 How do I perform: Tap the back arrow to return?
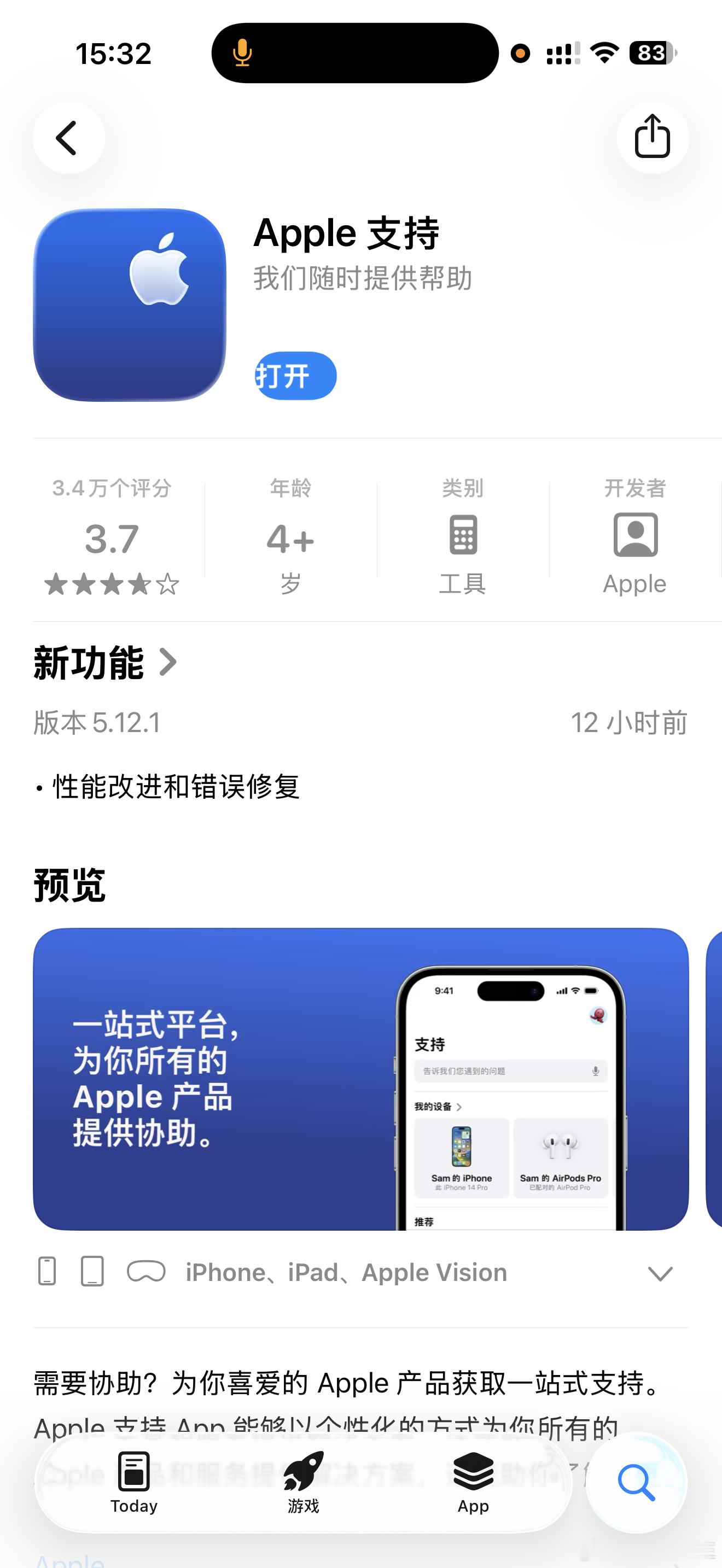tap(68, 137)
